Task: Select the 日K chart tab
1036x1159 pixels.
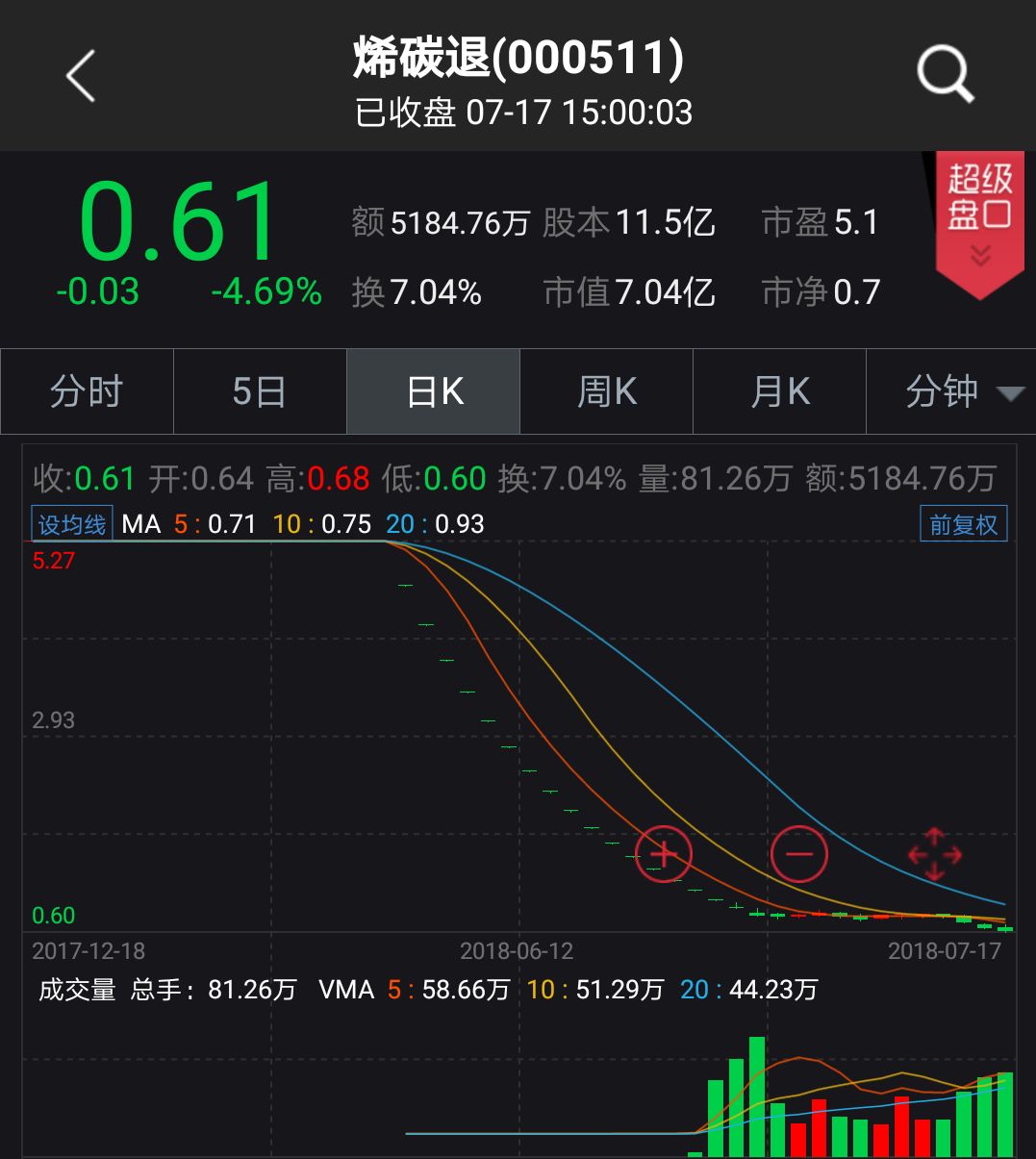Action: pyautogui.click(x=434, y=392)
